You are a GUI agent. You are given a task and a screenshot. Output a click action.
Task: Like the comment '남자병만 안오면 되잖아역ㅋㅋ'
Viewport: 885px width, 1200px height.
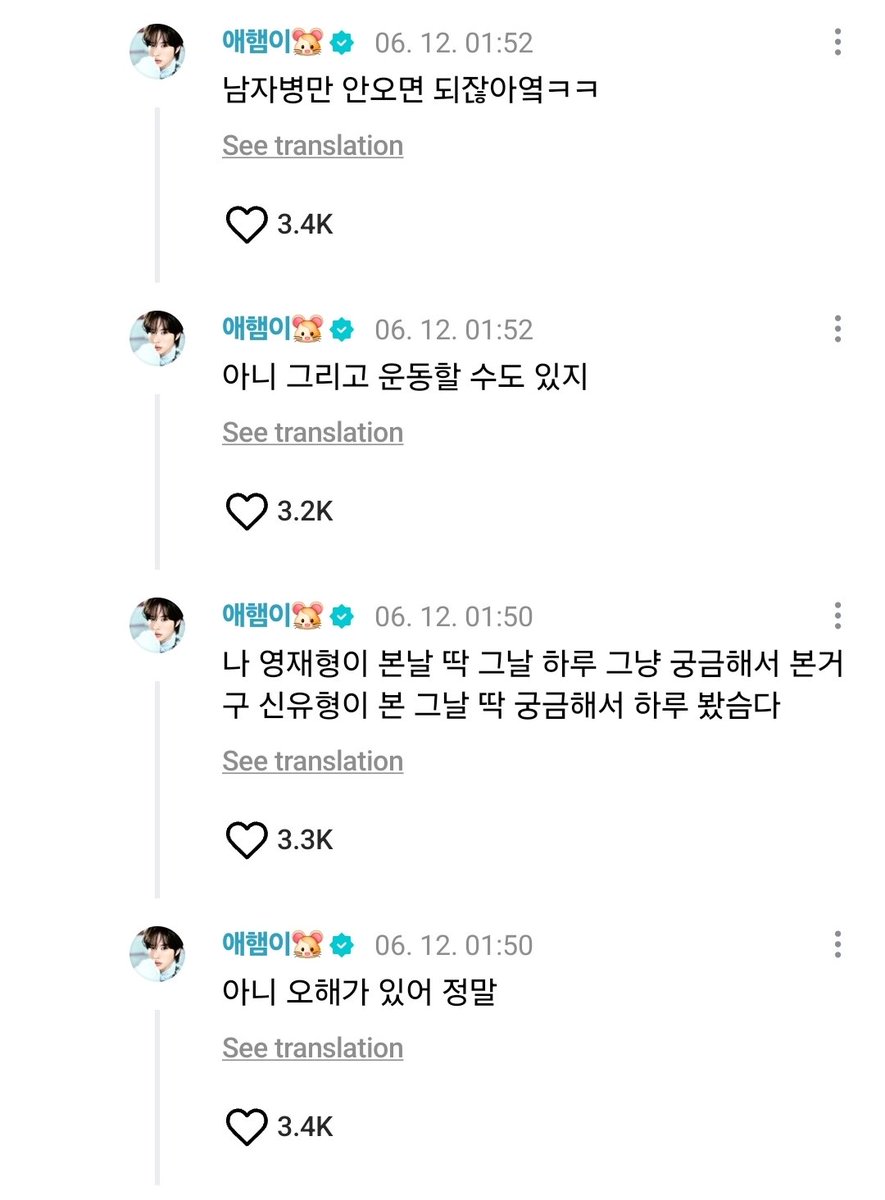(246, 225)
